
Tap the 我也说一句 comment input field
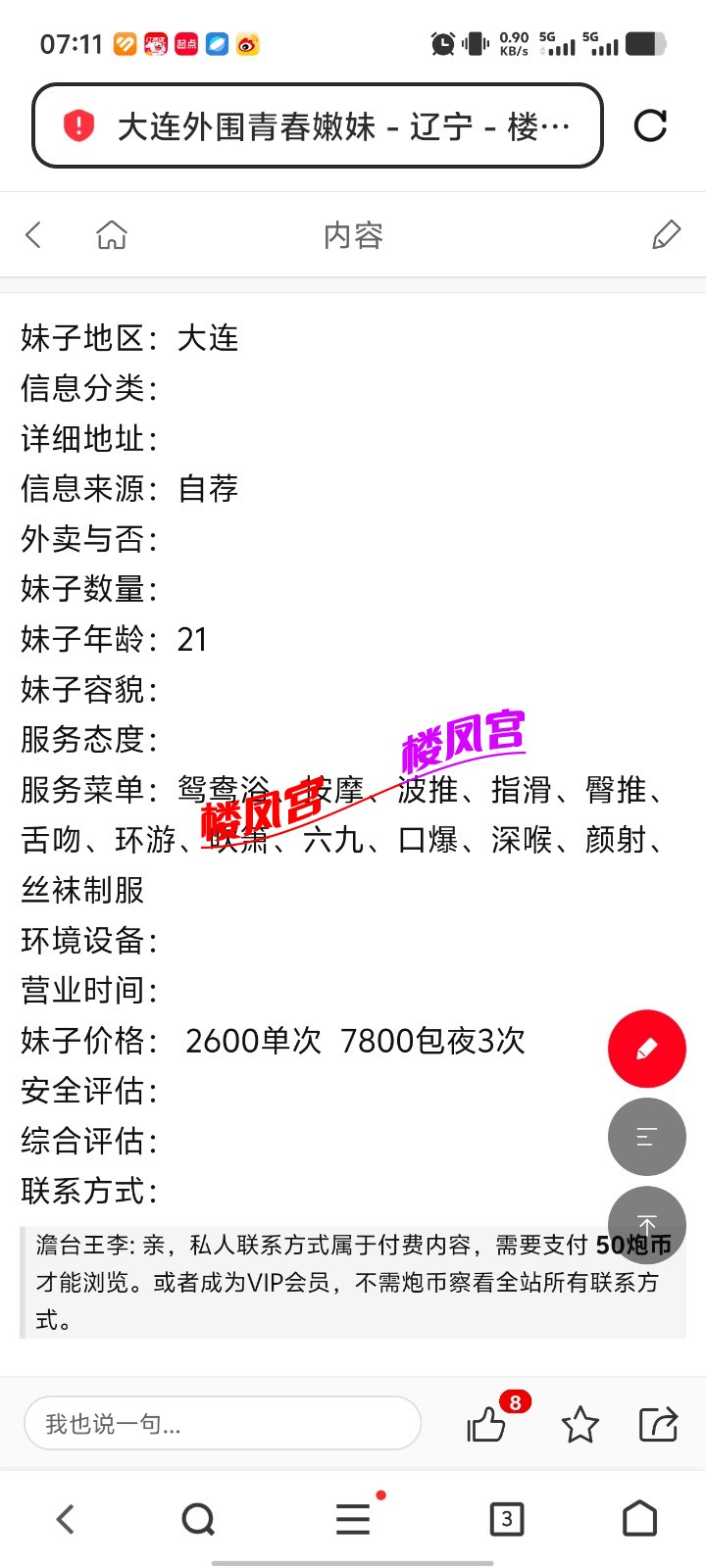[223, 1424]
